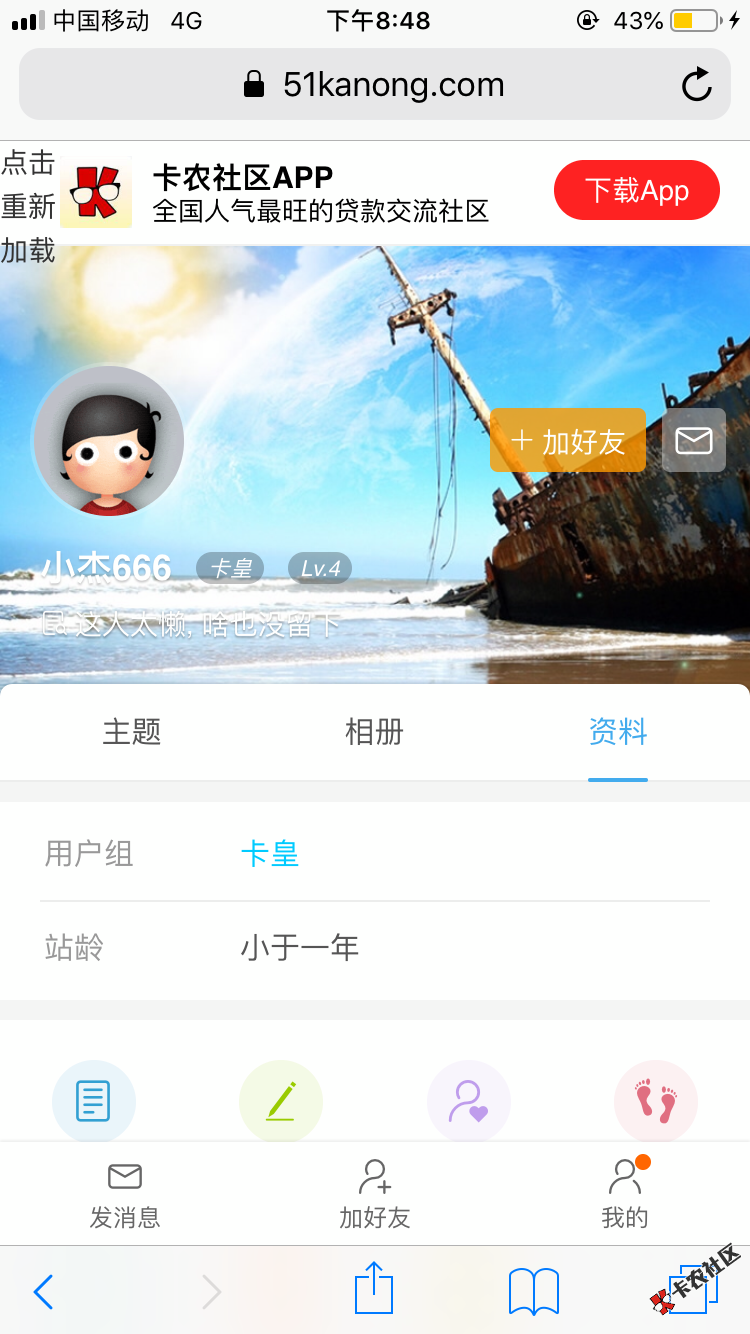Screen dimensions: 750x1334
Task: Open the 卡皇 user group link
Action: 270,854
